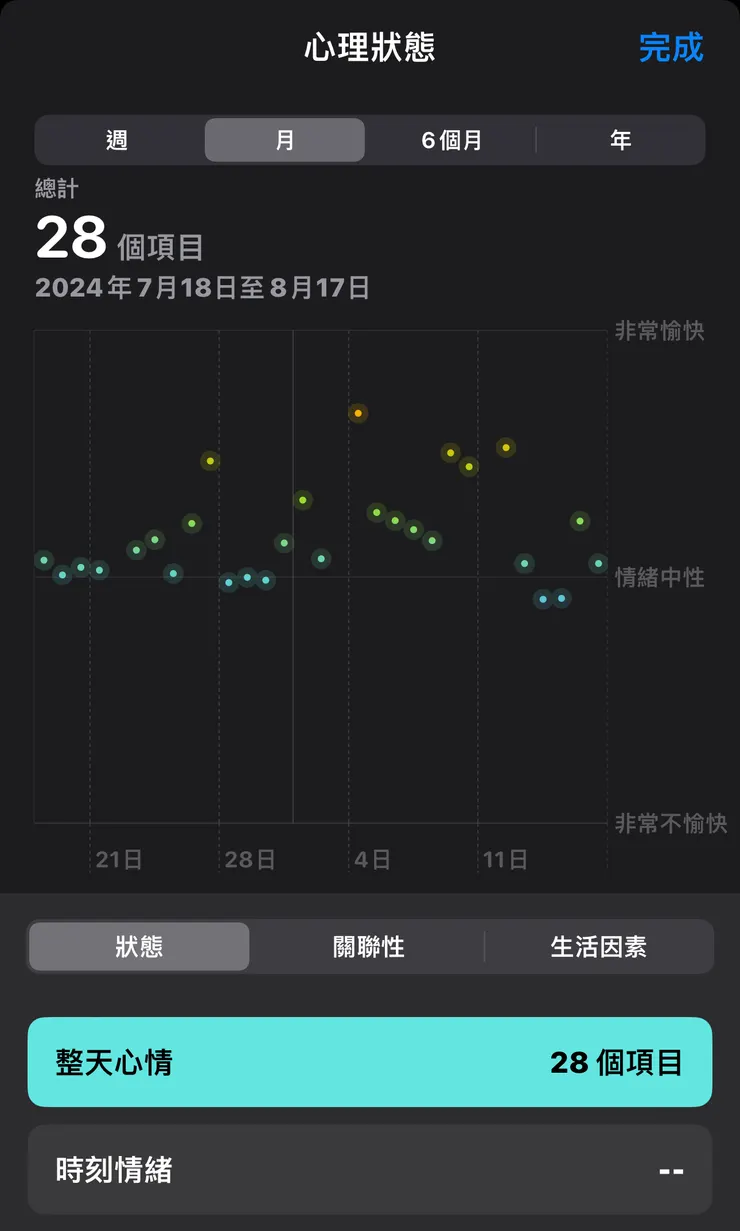Tap the yellow-green dot above 28日
740x1231 pixels.
tap(209, 462)
